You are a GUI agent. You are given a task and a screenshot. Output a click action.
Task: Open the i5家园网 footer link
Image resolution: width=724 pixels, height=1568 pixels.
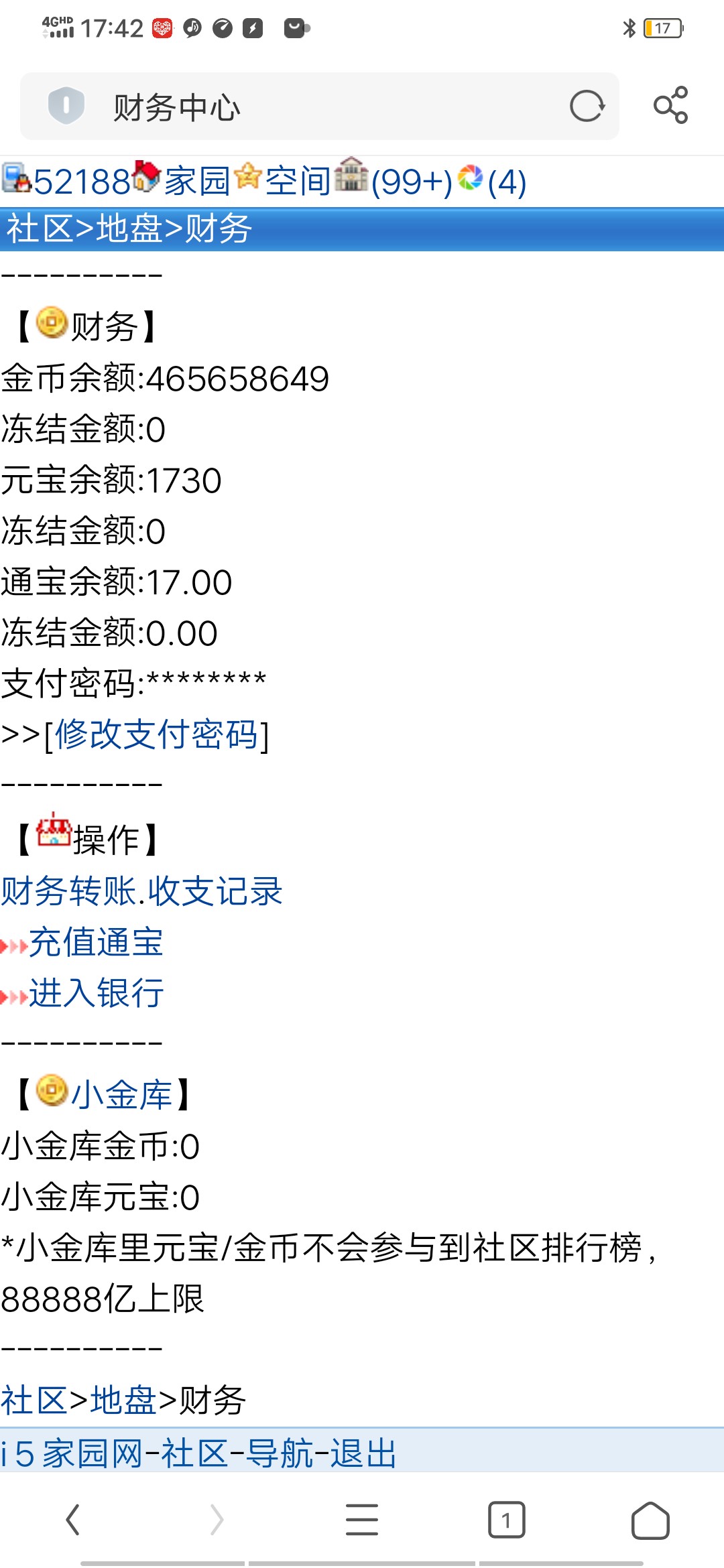pos(71,1454)
